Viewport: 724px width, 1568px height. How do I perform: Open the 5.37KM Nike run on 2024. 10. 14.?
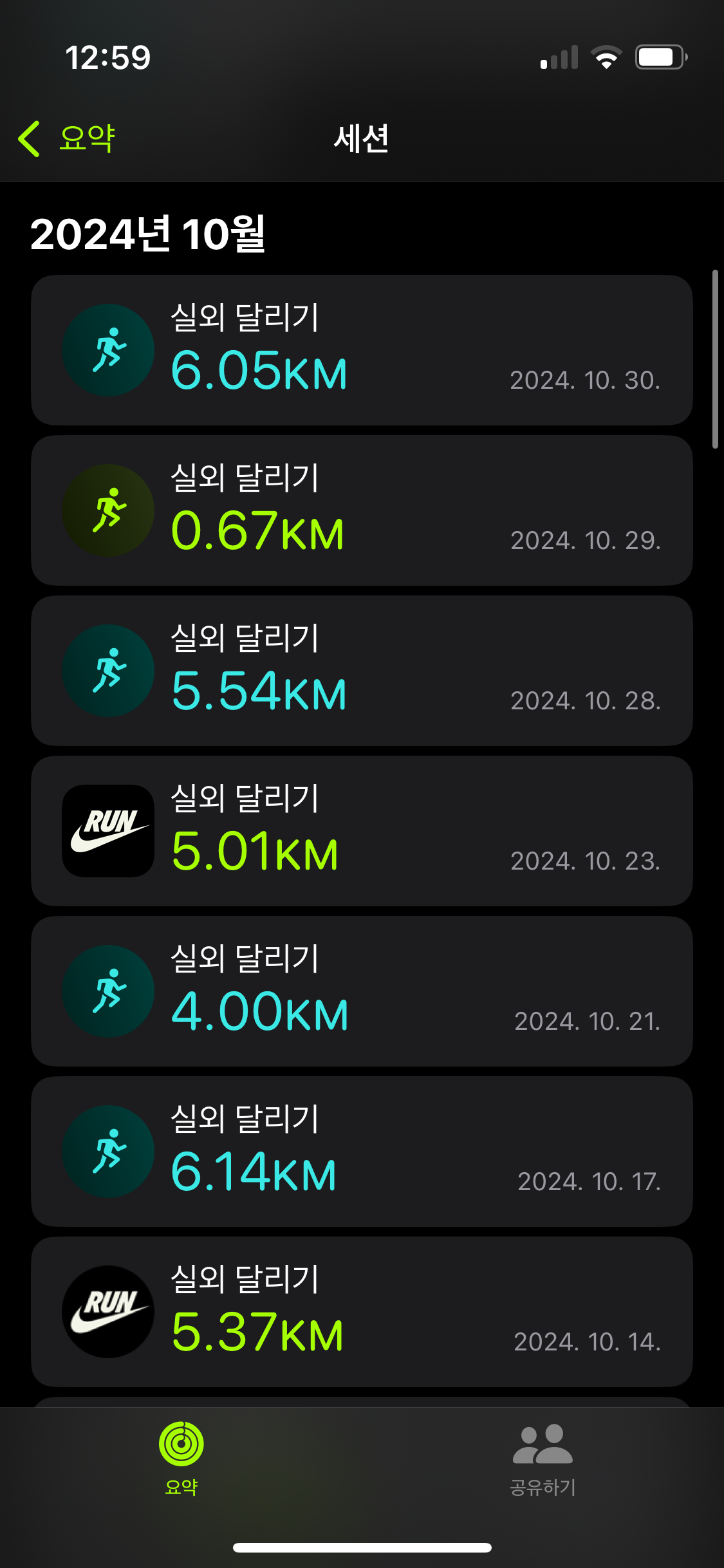coord(362,1312)
